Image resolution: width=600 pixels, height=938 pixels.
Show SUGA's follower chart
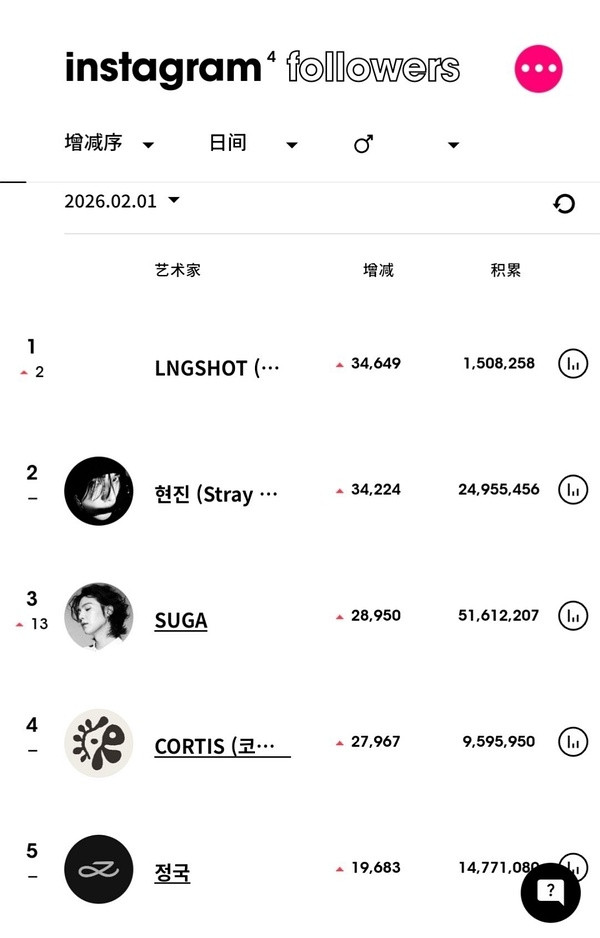click(572, 616)
